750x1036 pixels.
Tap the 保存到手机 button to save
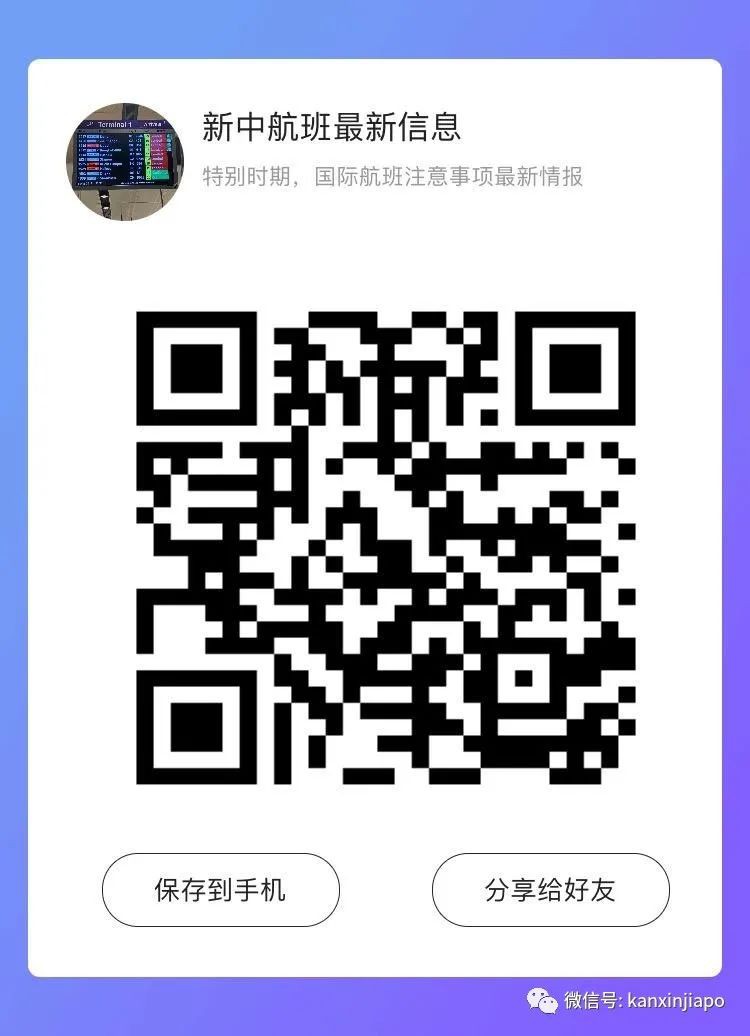(220, 889)
